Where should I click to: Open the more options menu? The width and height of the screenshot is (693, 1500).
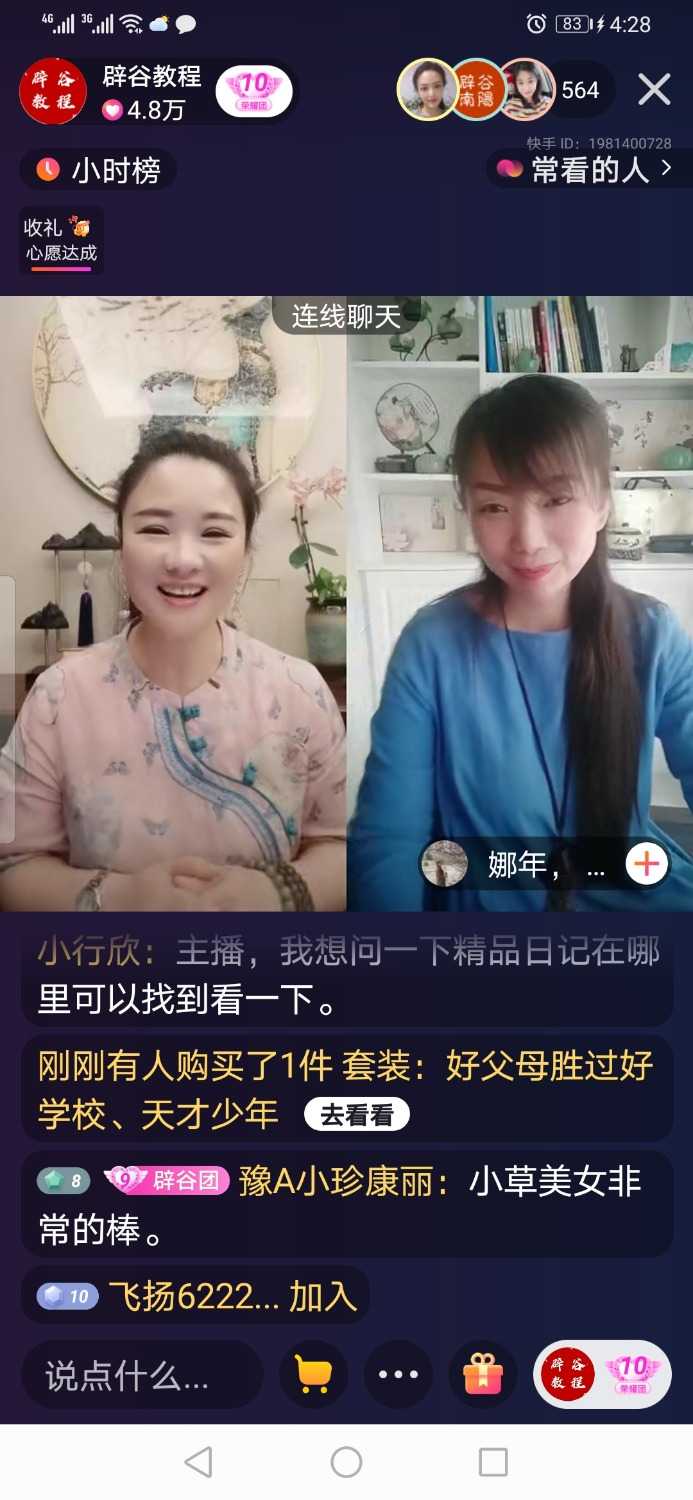398,1376
